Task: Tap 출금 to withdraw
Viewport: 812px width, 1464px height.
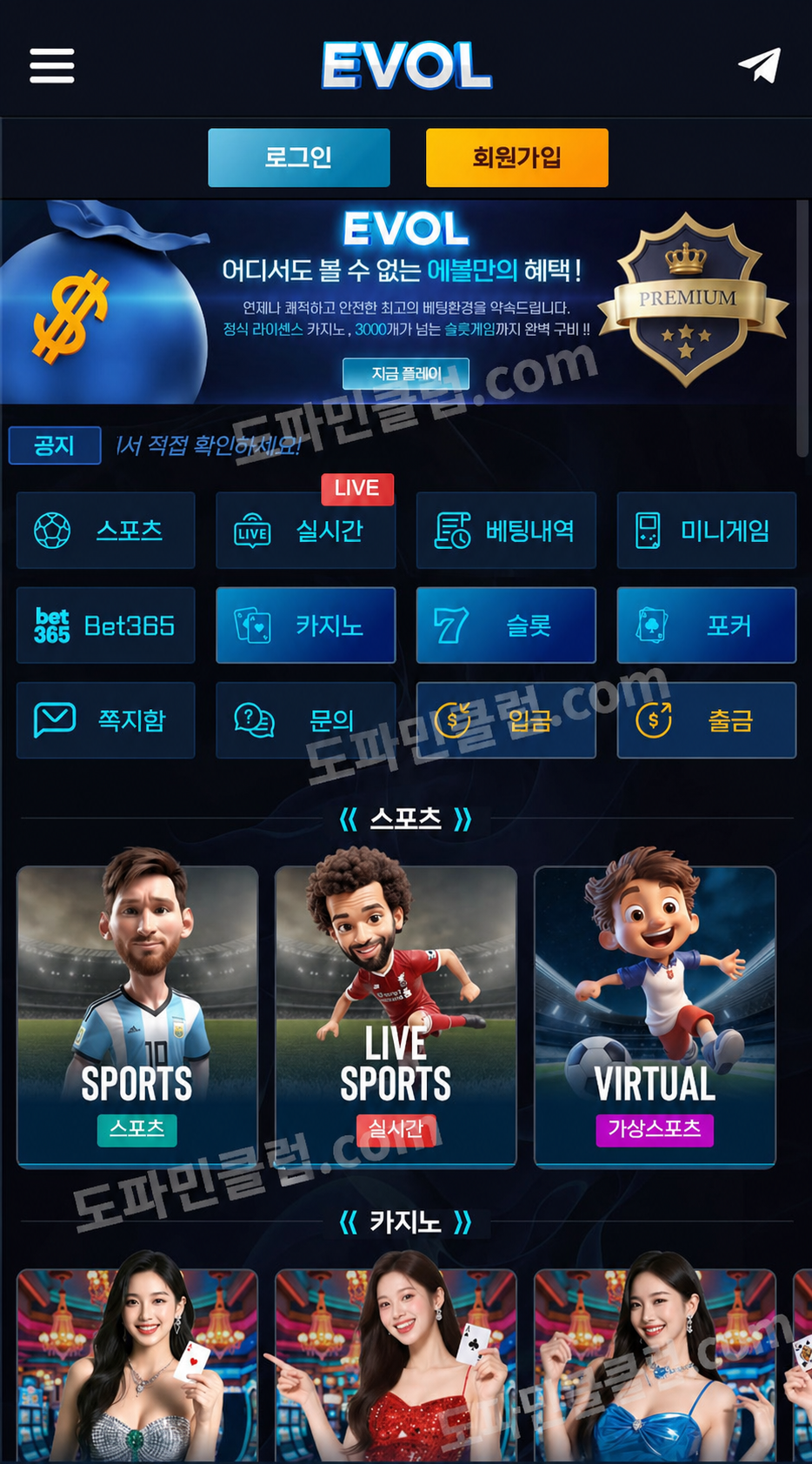Action: [706, 720]
